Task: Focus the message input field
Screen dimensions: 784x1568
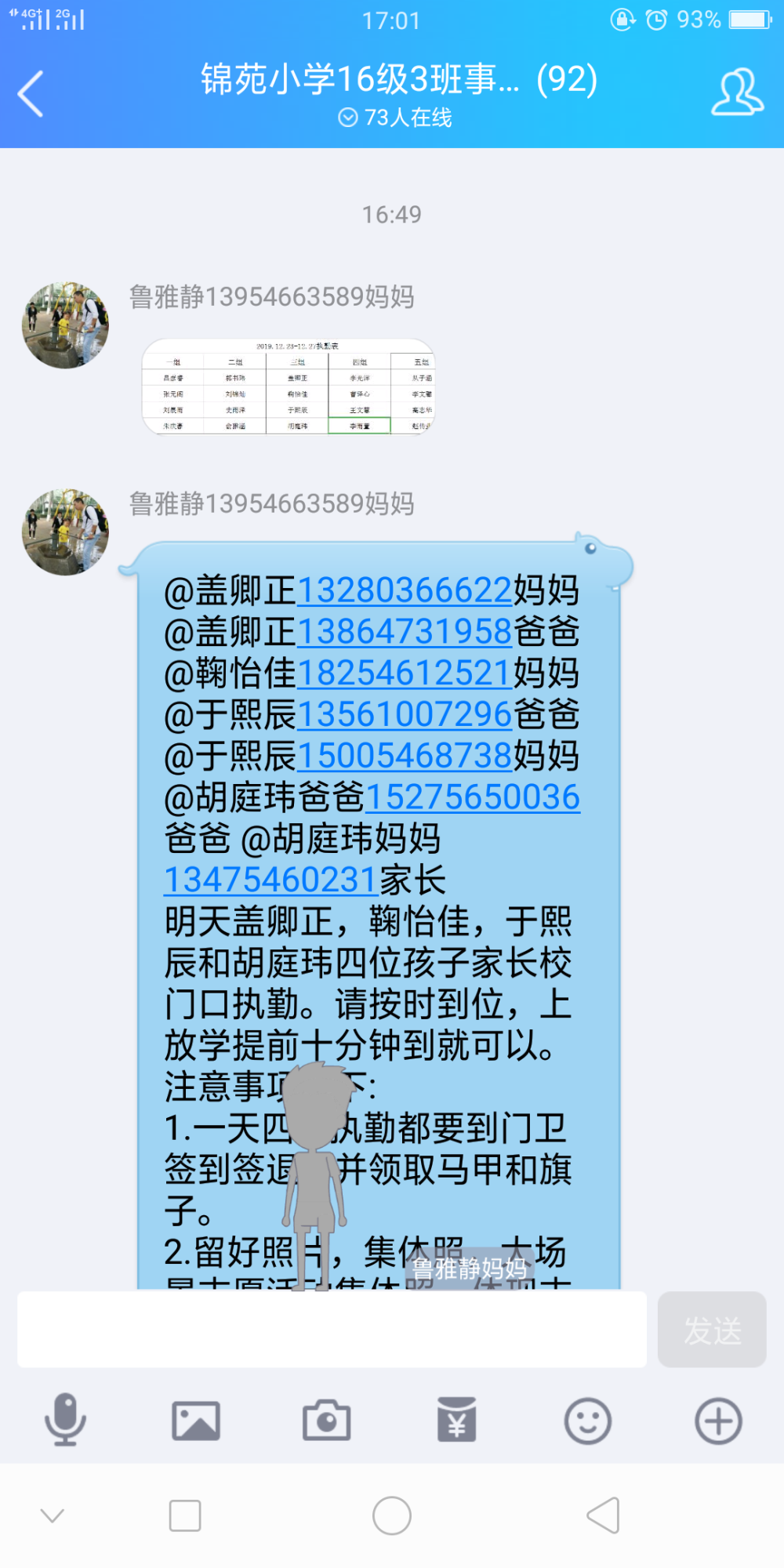Action: (332, 1330)
